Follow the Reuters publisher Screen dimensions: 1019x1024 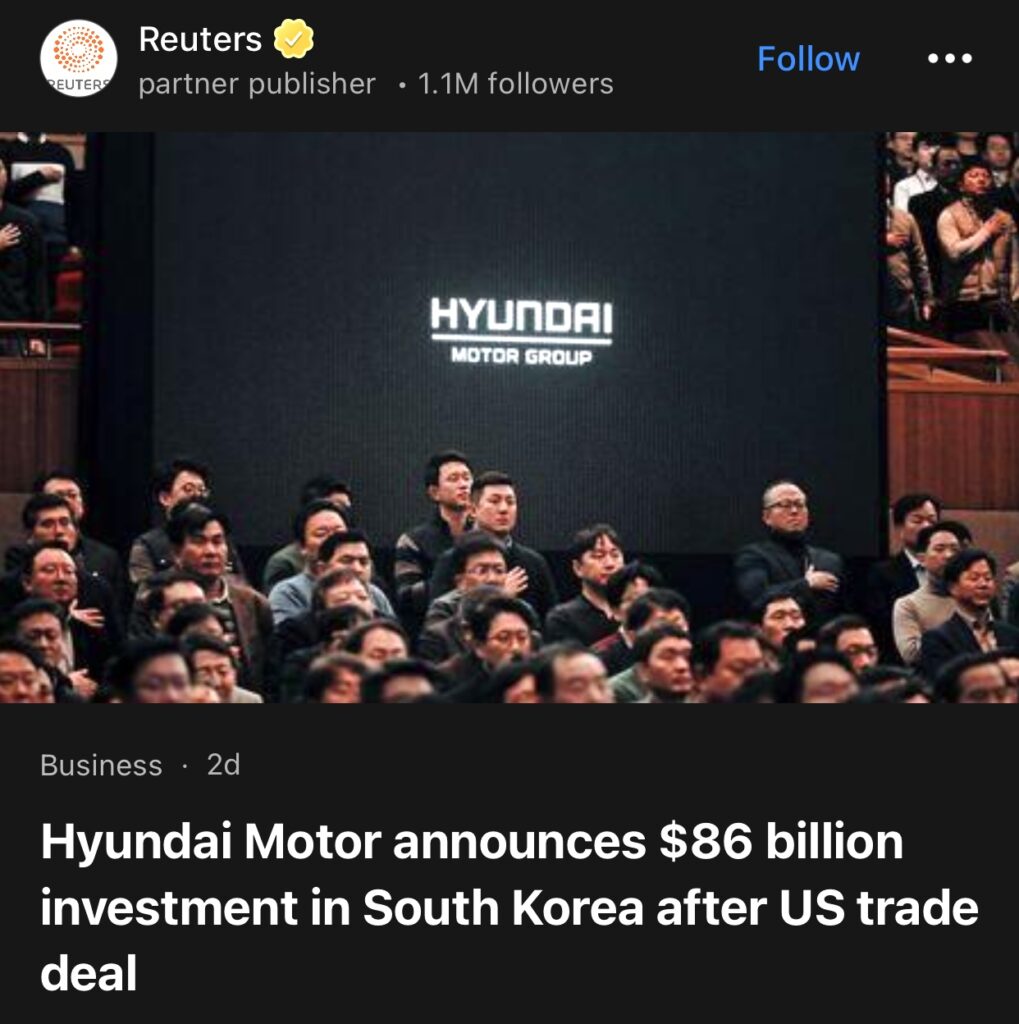coord(807,59)
